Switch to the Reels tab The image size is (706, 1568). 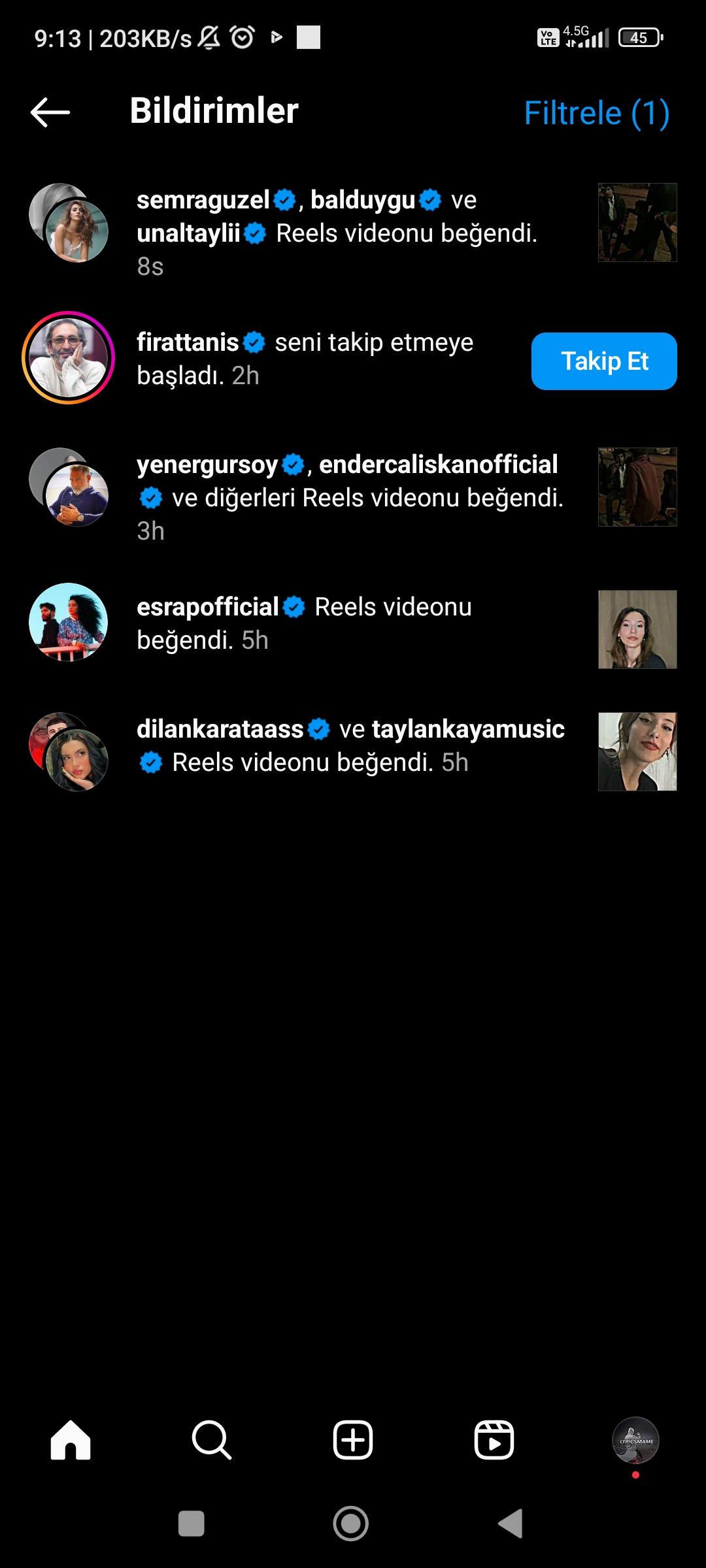click(x=494, y=1440)
